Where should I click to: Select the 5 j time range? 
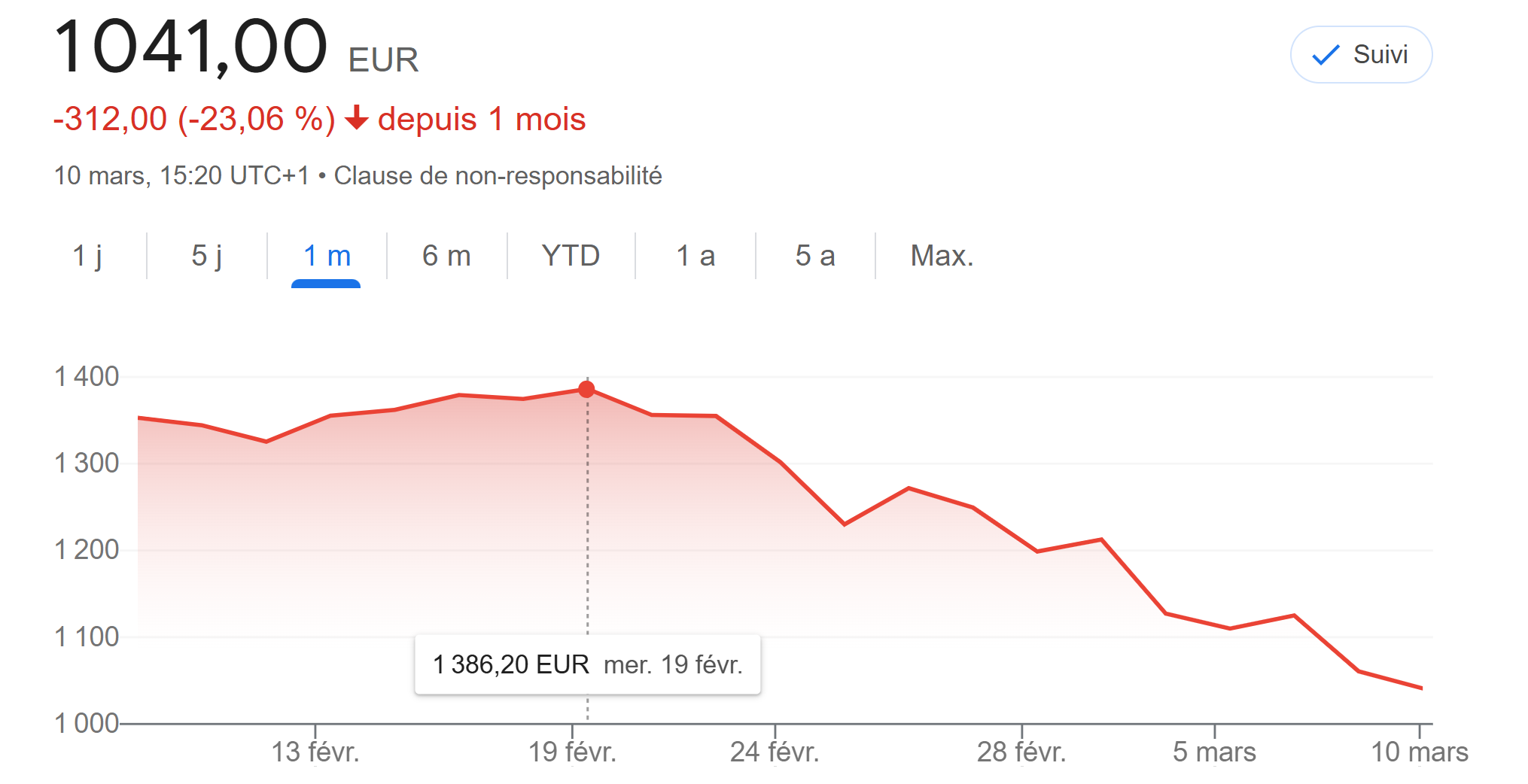[x=207, y=256]
